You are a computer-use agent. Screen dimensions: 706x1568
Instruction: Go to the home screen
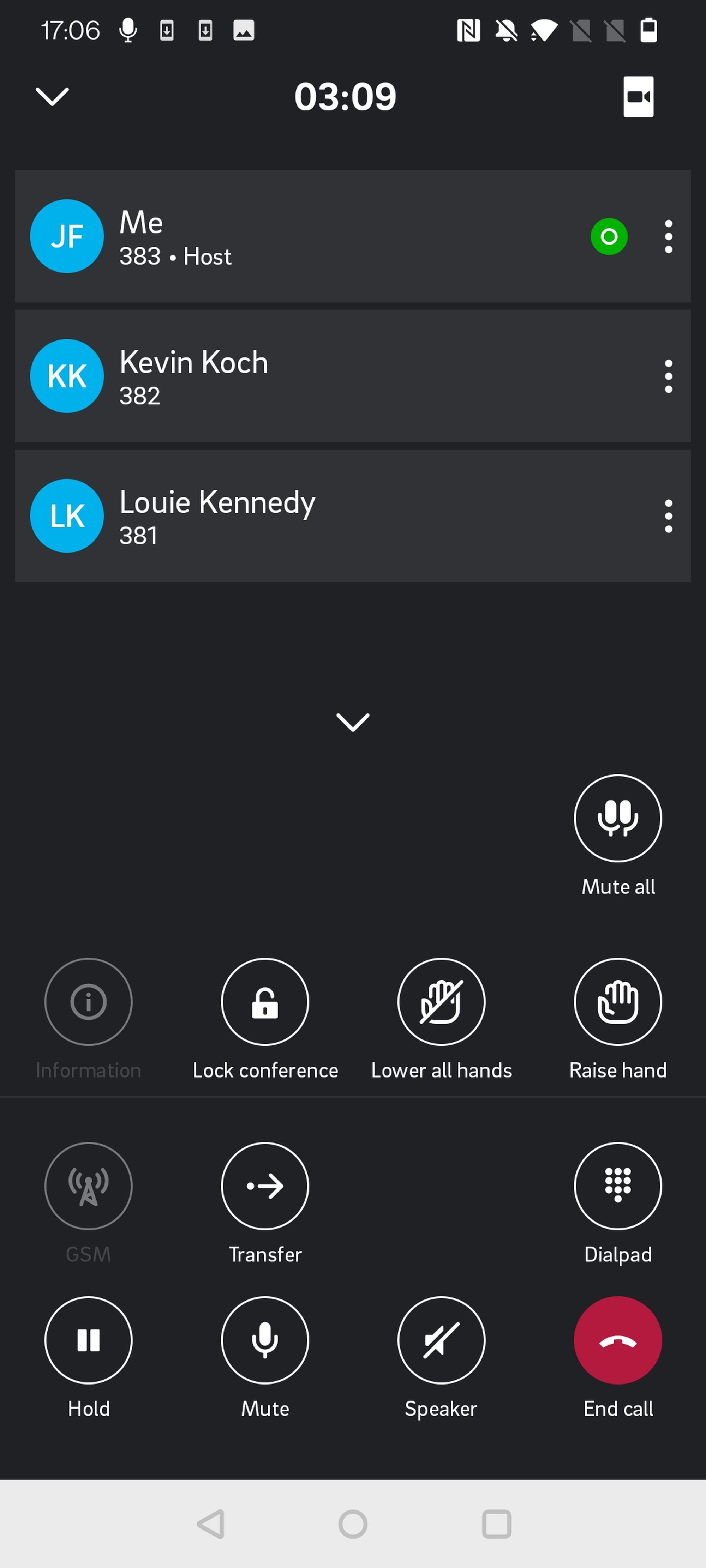tap(353, 1524)
